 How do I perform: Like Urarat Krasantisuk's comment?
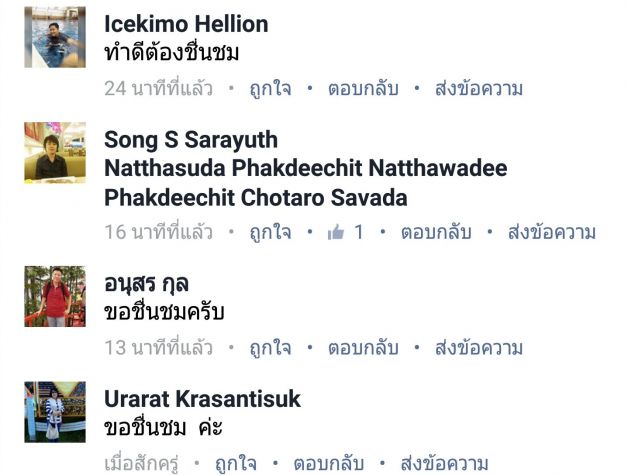click(x=235, y=463)
